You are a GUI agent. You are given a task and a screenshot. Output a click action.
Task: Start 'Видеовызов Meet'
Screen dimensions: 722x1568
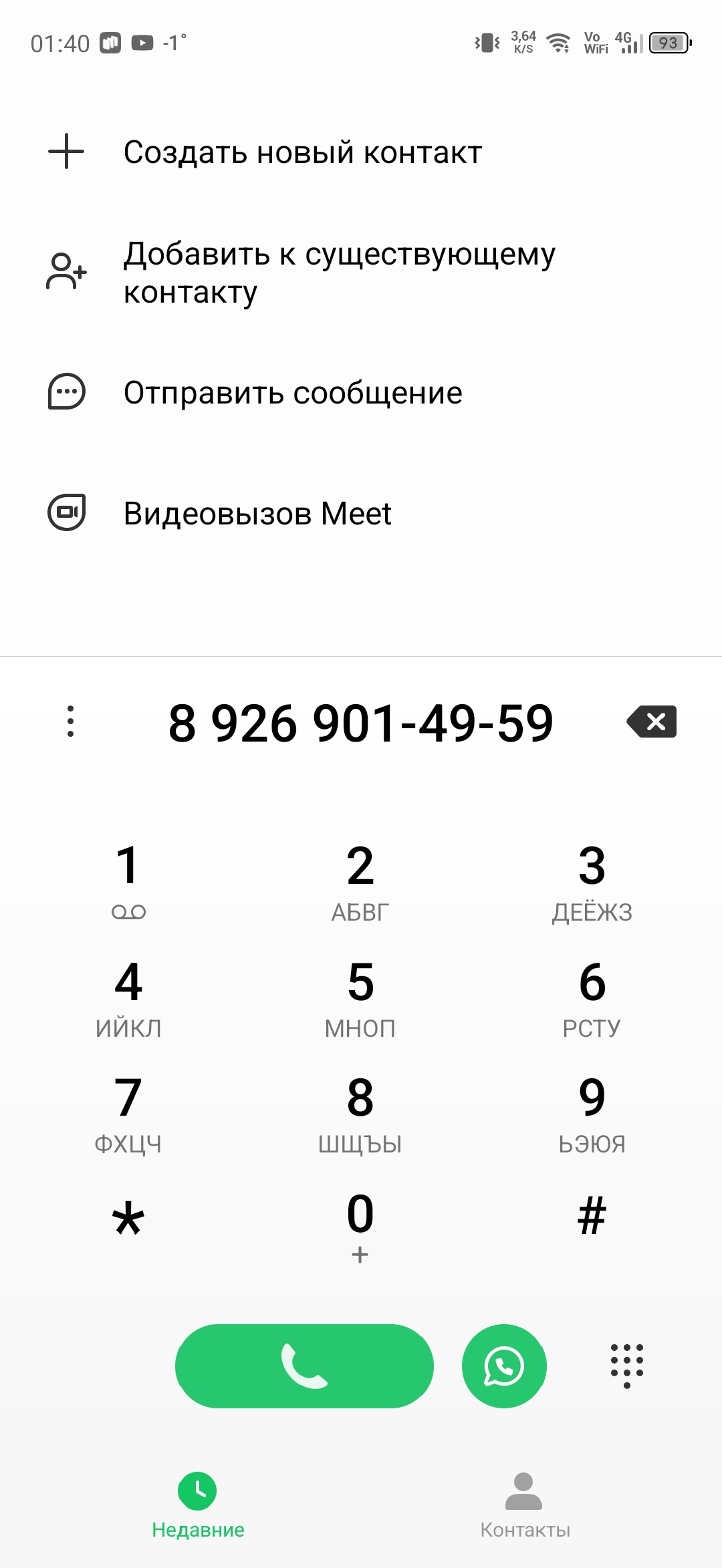tap(257, 513)
